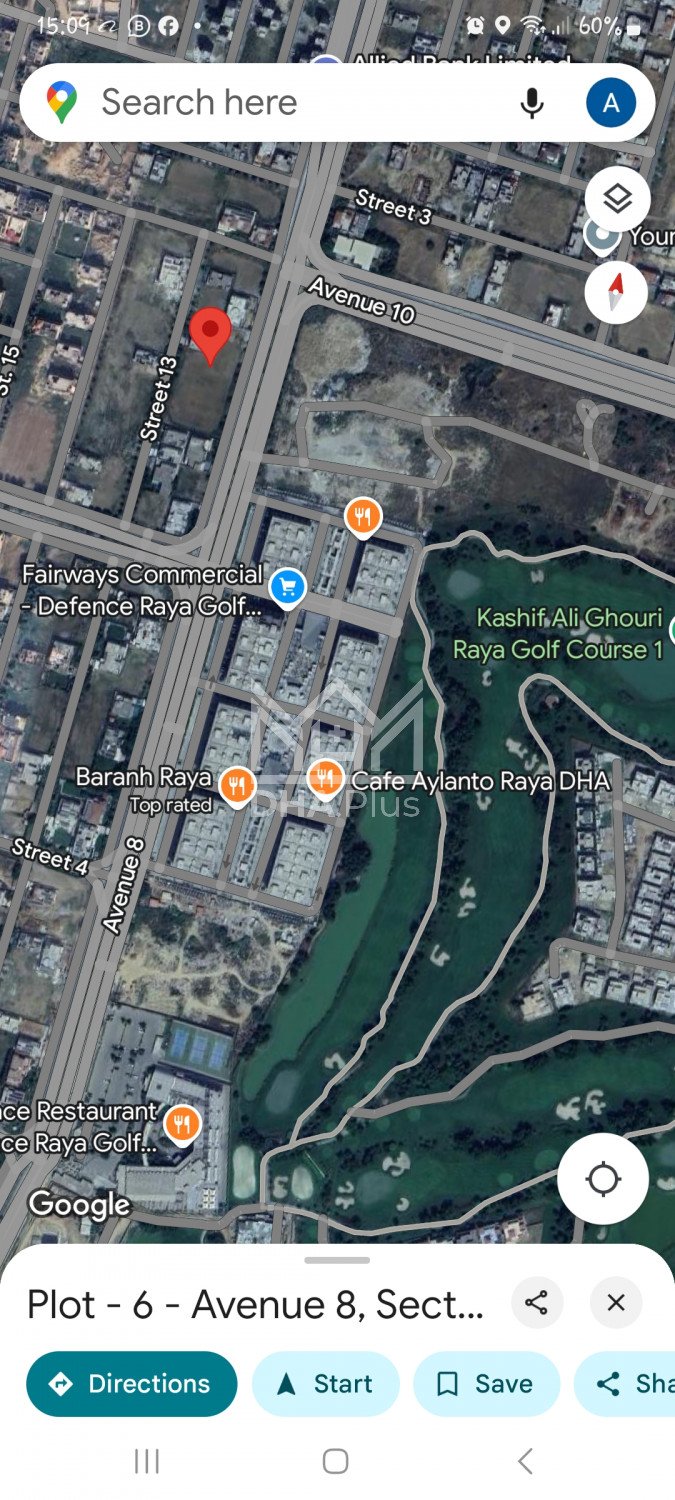The image size is (675, 1500).
Task: Start navigation to the plot
Action: pos(325,1384)
